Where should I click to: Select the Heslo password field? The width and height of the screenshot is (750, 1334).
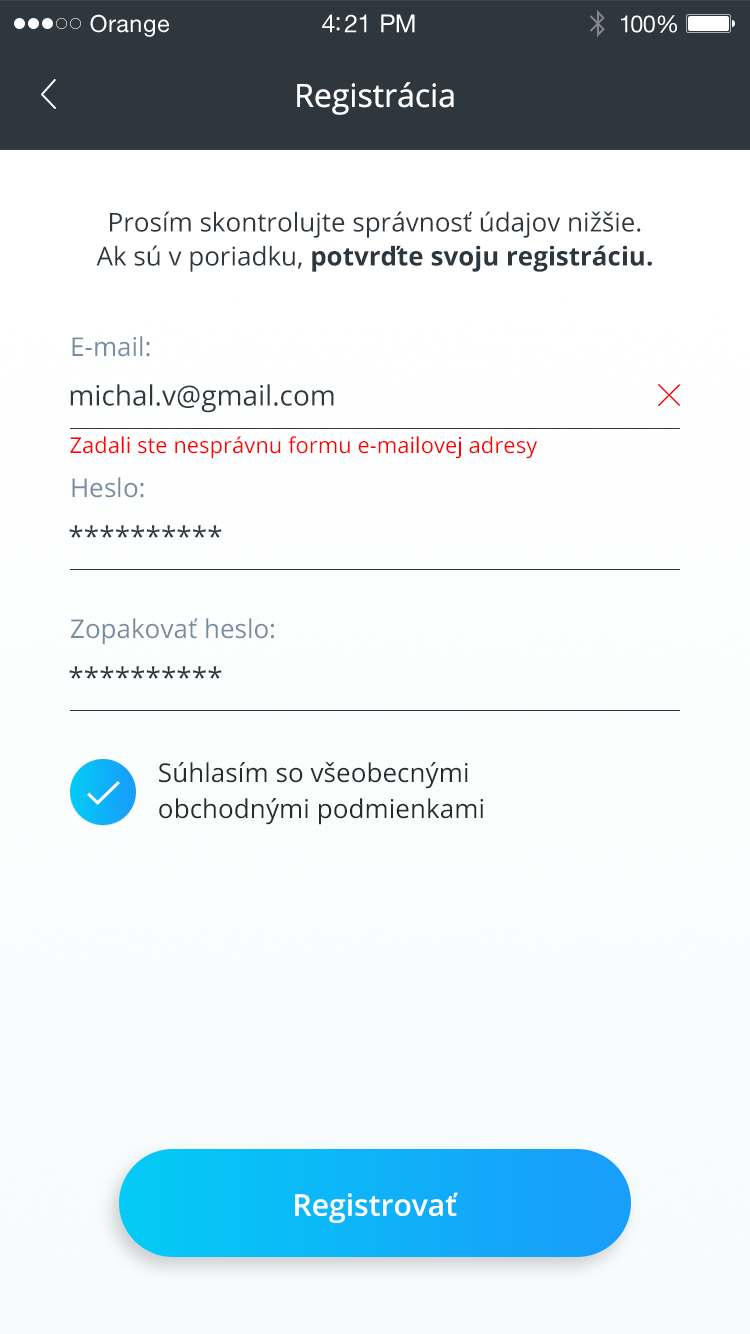pyautogui.click(x=375, y=537)
